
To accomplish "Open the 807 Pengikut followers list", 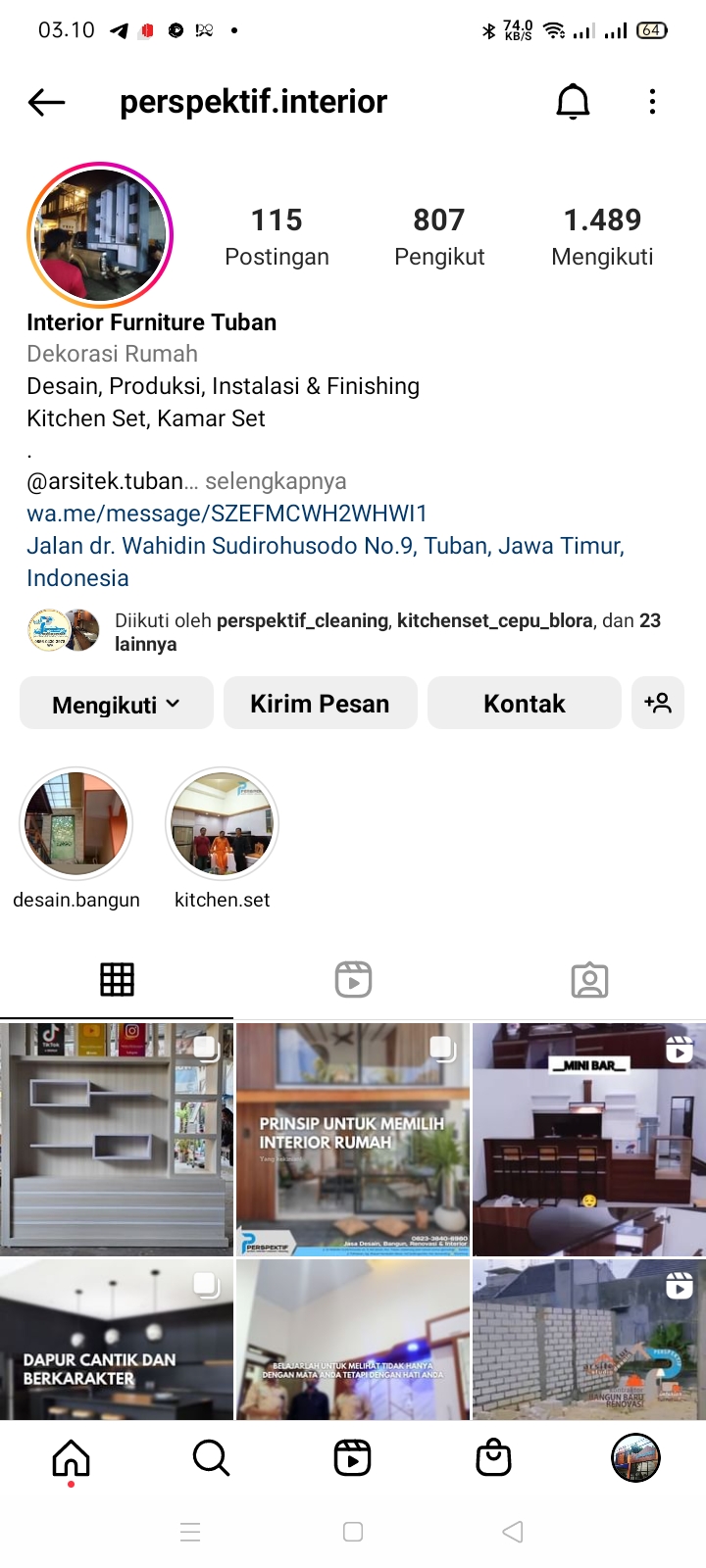I will [438, 236].
